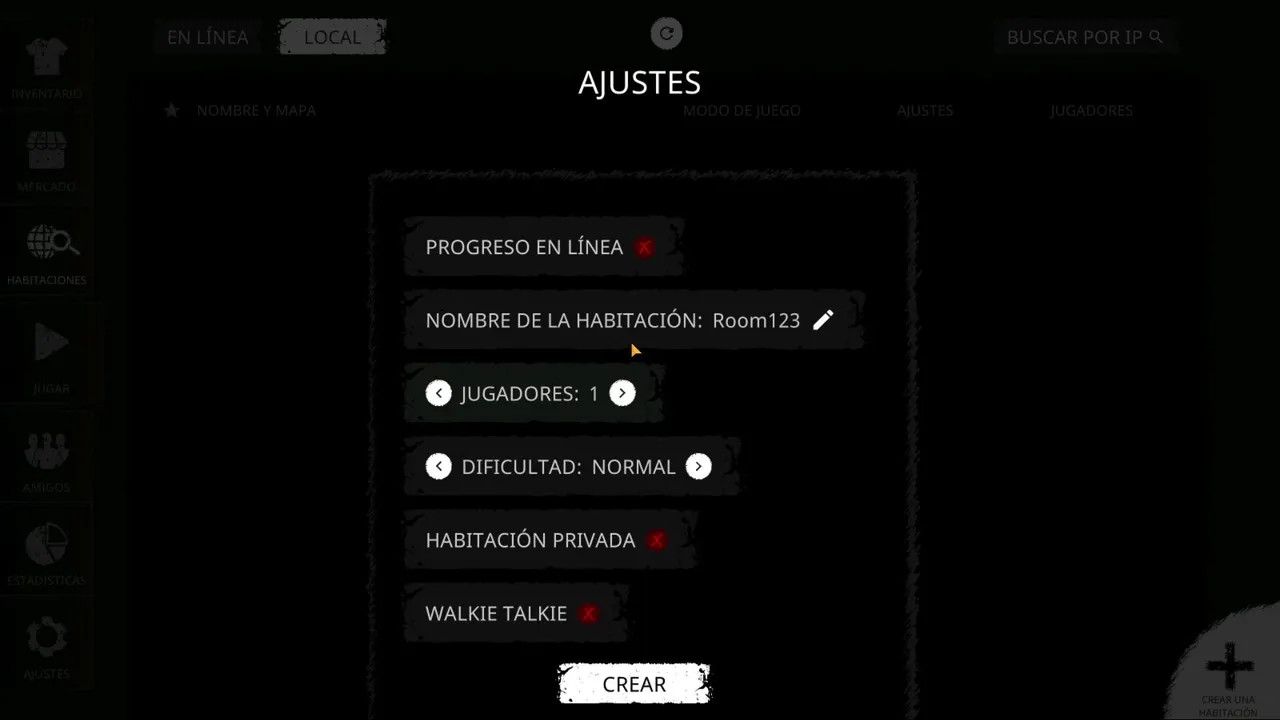The height and width of the screenshot is (720, 1280).
Task: Open the AMIGOS list
Action: click(47, 460)
